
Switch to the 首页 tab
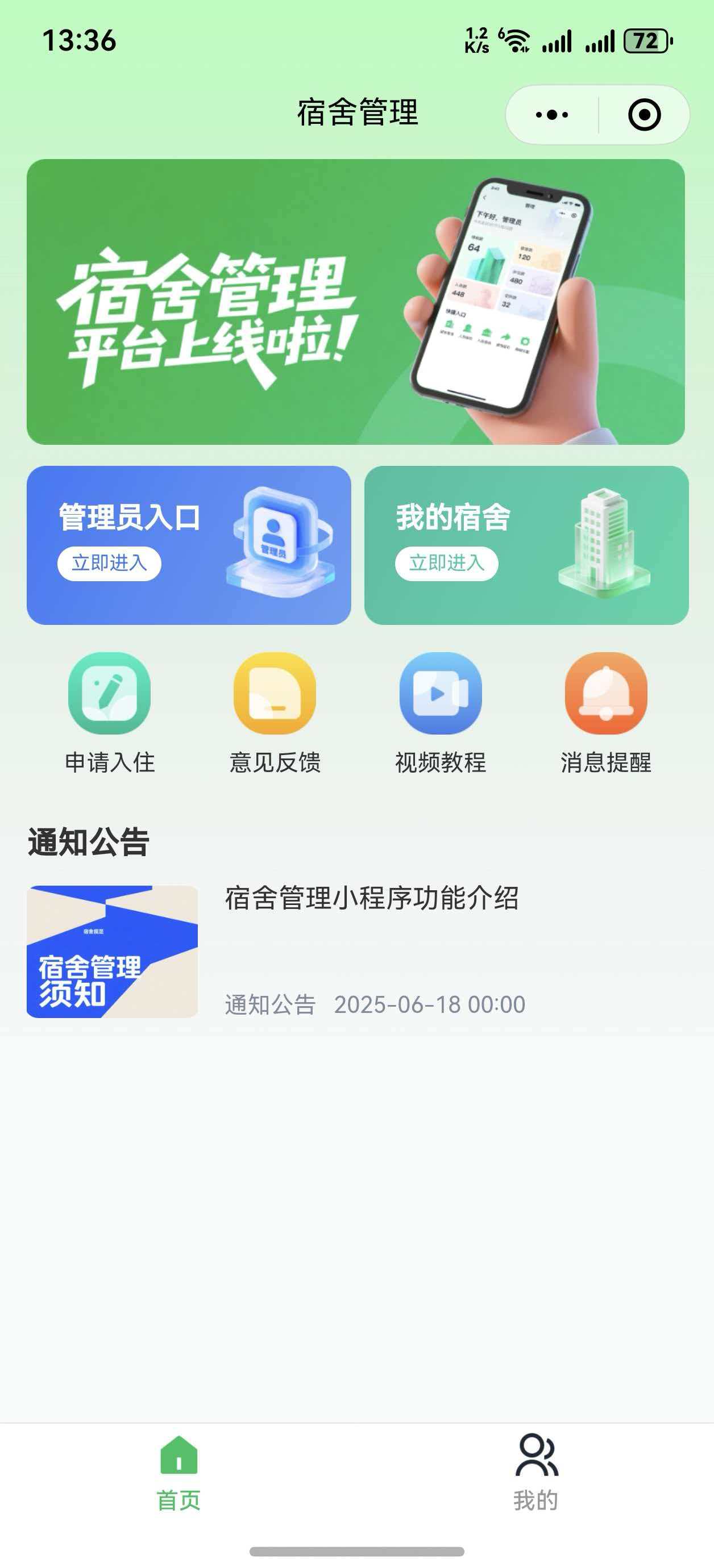pos(178,1479)
